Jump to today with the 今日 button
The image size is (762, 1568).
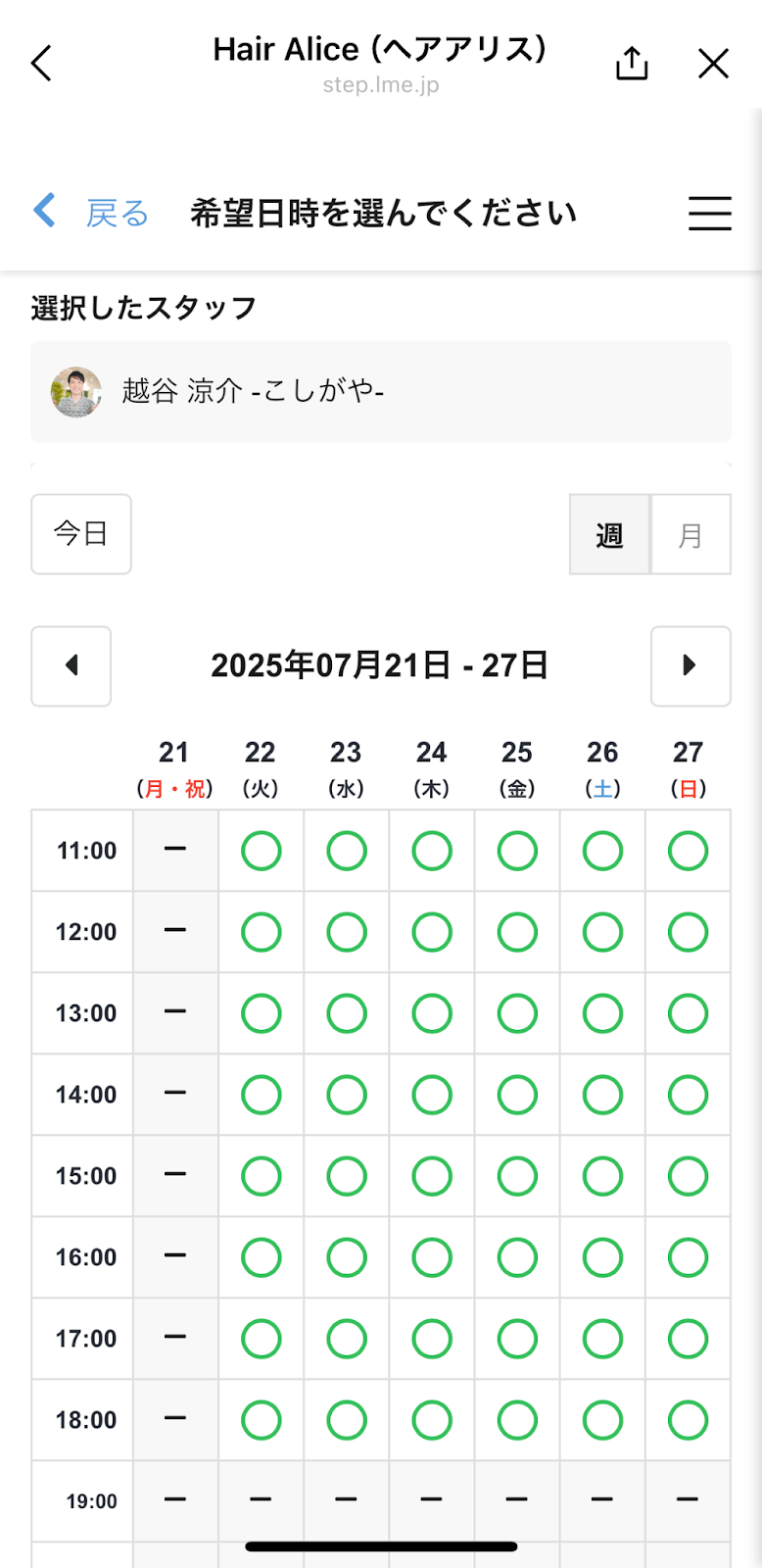coord(81,534)
